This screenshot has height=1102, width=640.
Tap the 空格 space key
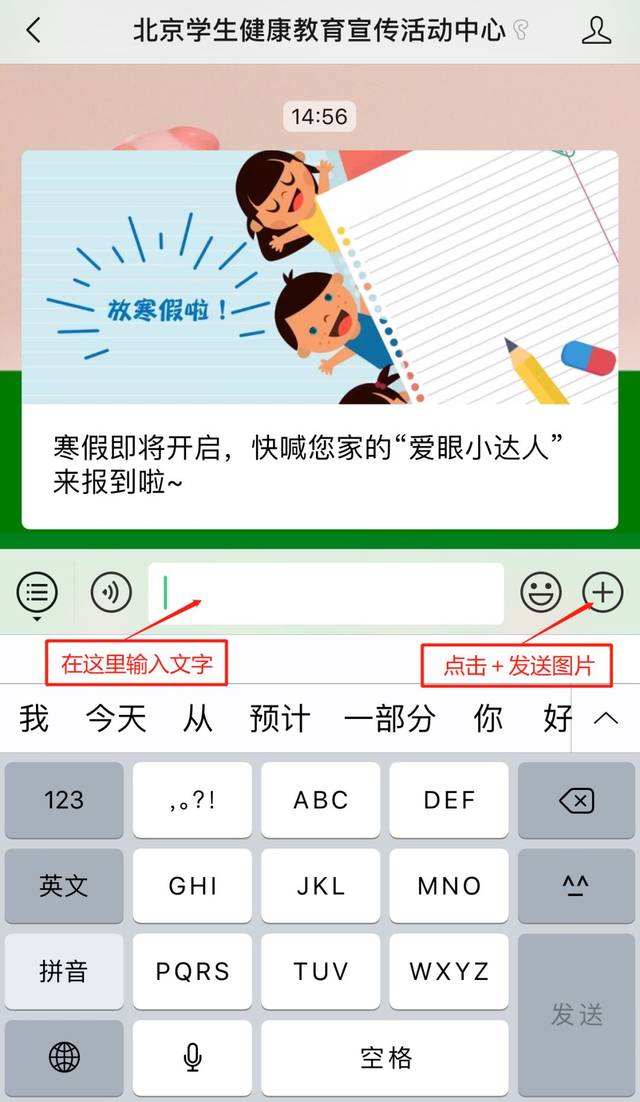pos(385,1057)
